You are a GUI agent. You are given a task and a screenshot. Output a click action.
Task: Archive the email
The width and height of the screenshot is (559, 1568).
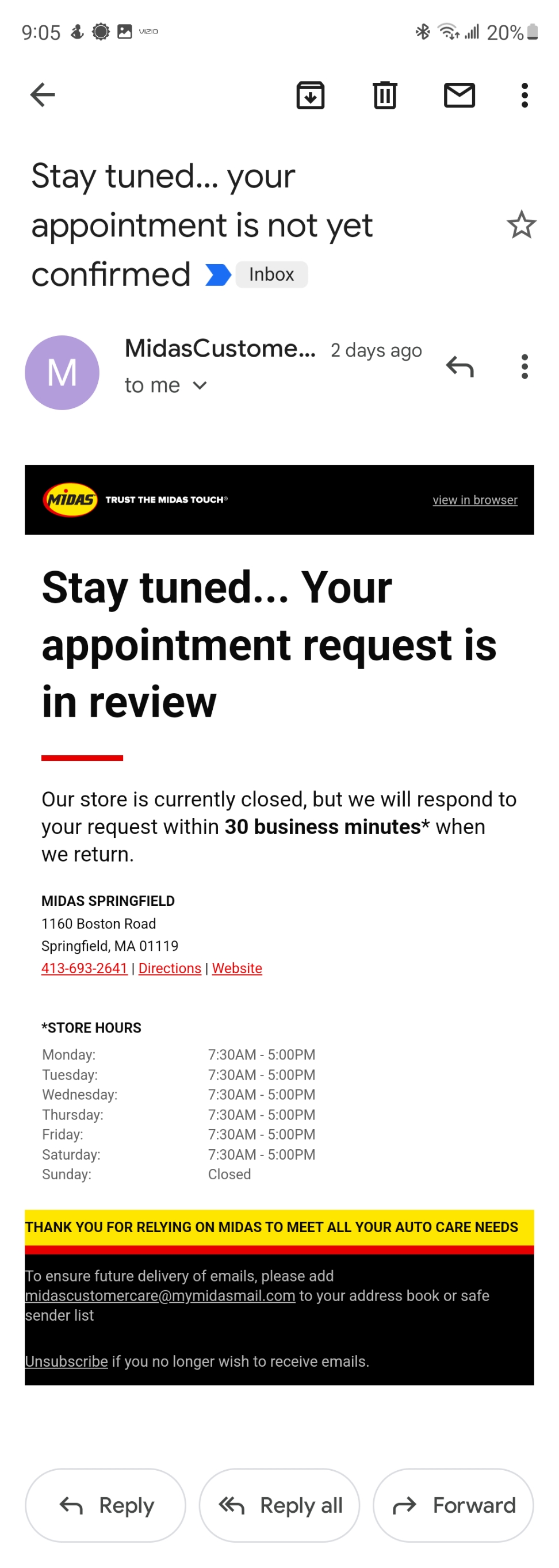click(x=310, y=94)
